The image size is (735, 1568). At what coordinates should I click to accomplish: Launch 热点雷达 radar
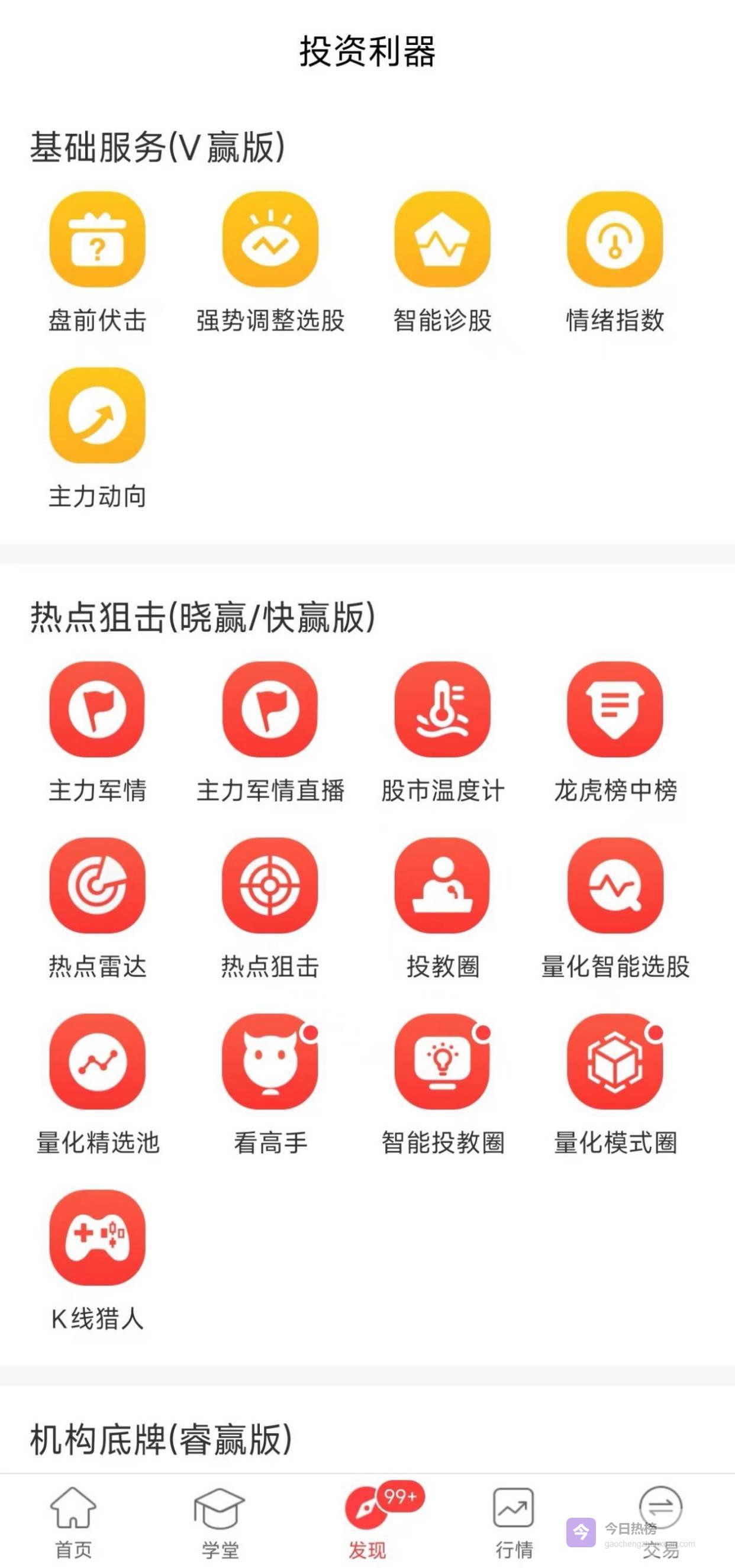(x=98, y=886)
